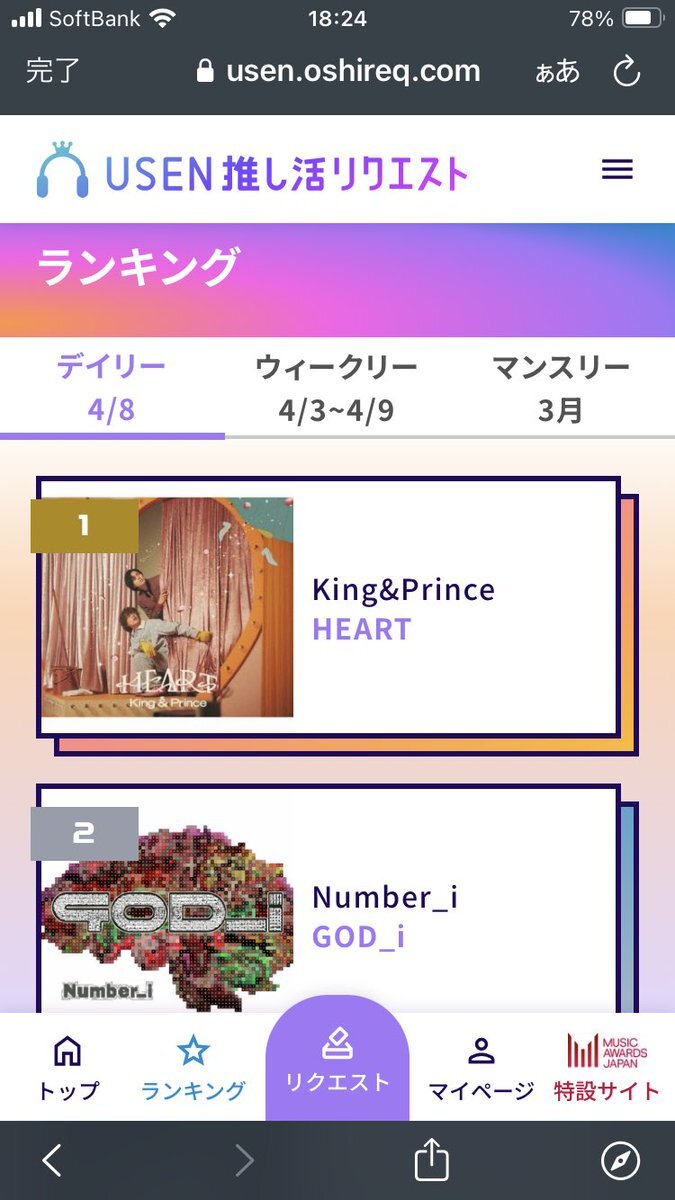Open page in Safari compass icon
This screenshot has width=675, height=1200.
point(620,1160)
